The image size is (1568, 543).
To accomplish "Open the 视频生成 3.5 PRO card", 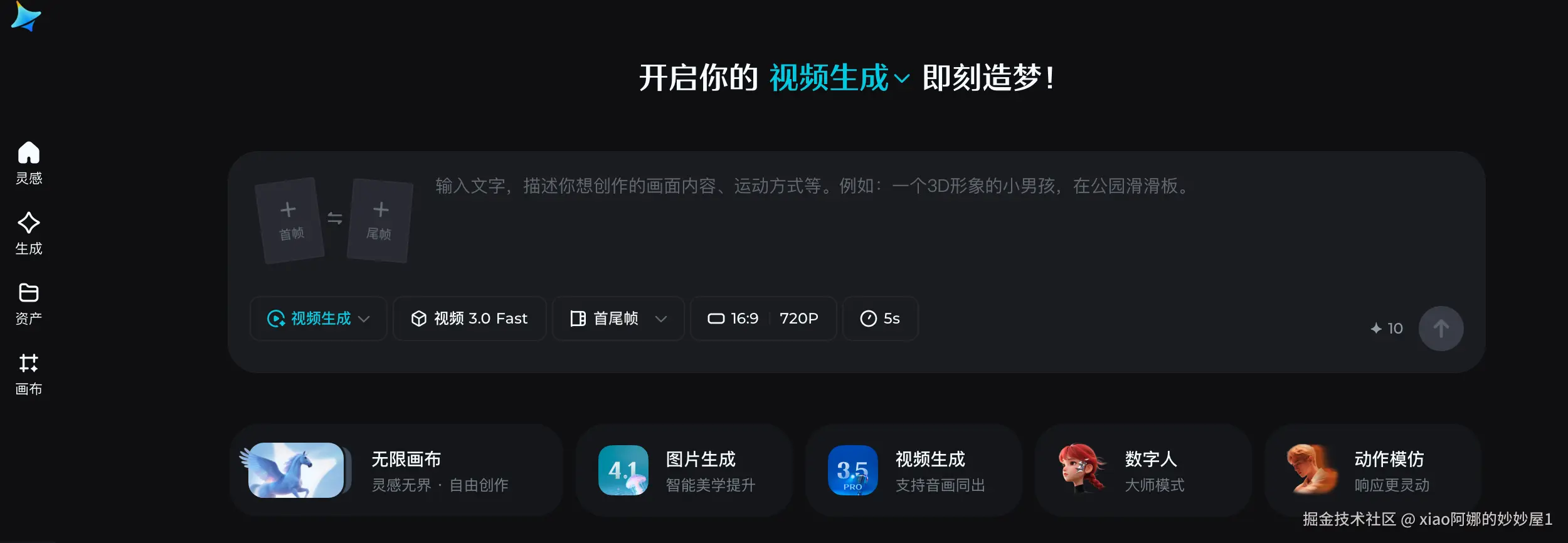I will pos(913,470).
